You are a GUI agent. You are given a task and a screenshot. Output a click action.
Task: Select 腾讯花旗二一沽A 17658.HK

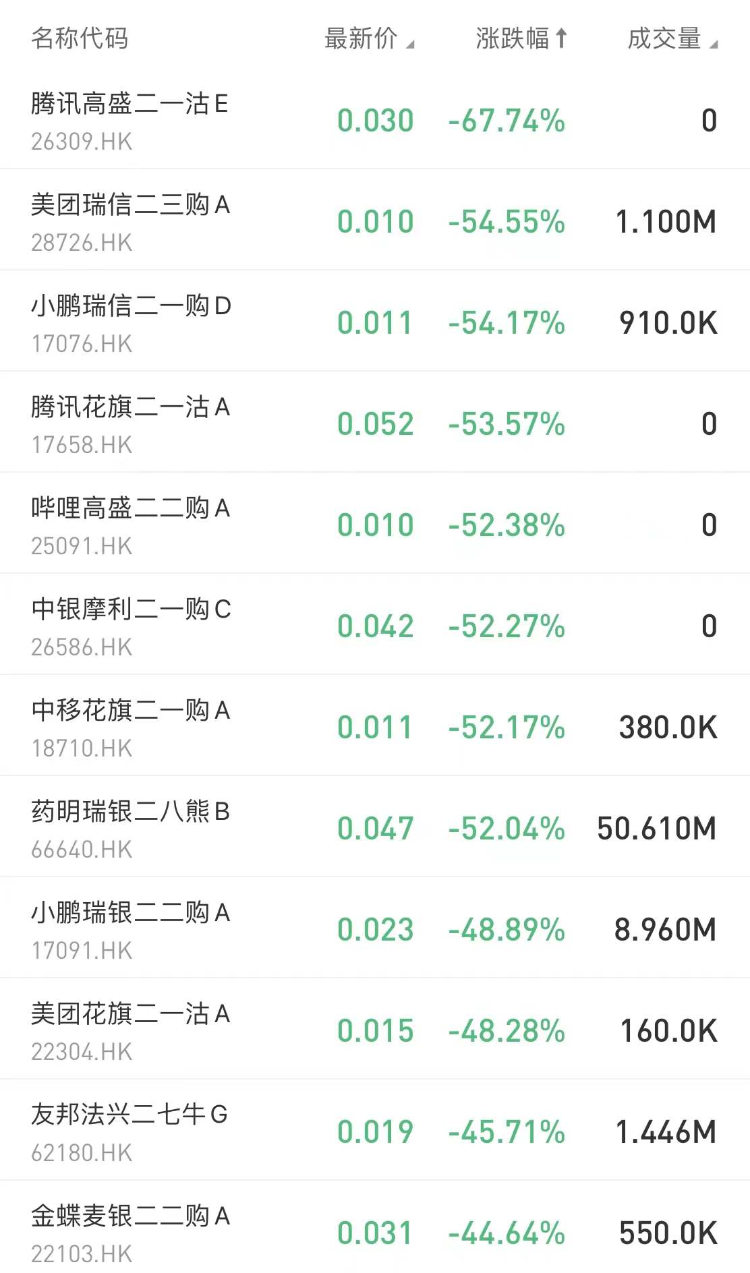pos(375,422)
